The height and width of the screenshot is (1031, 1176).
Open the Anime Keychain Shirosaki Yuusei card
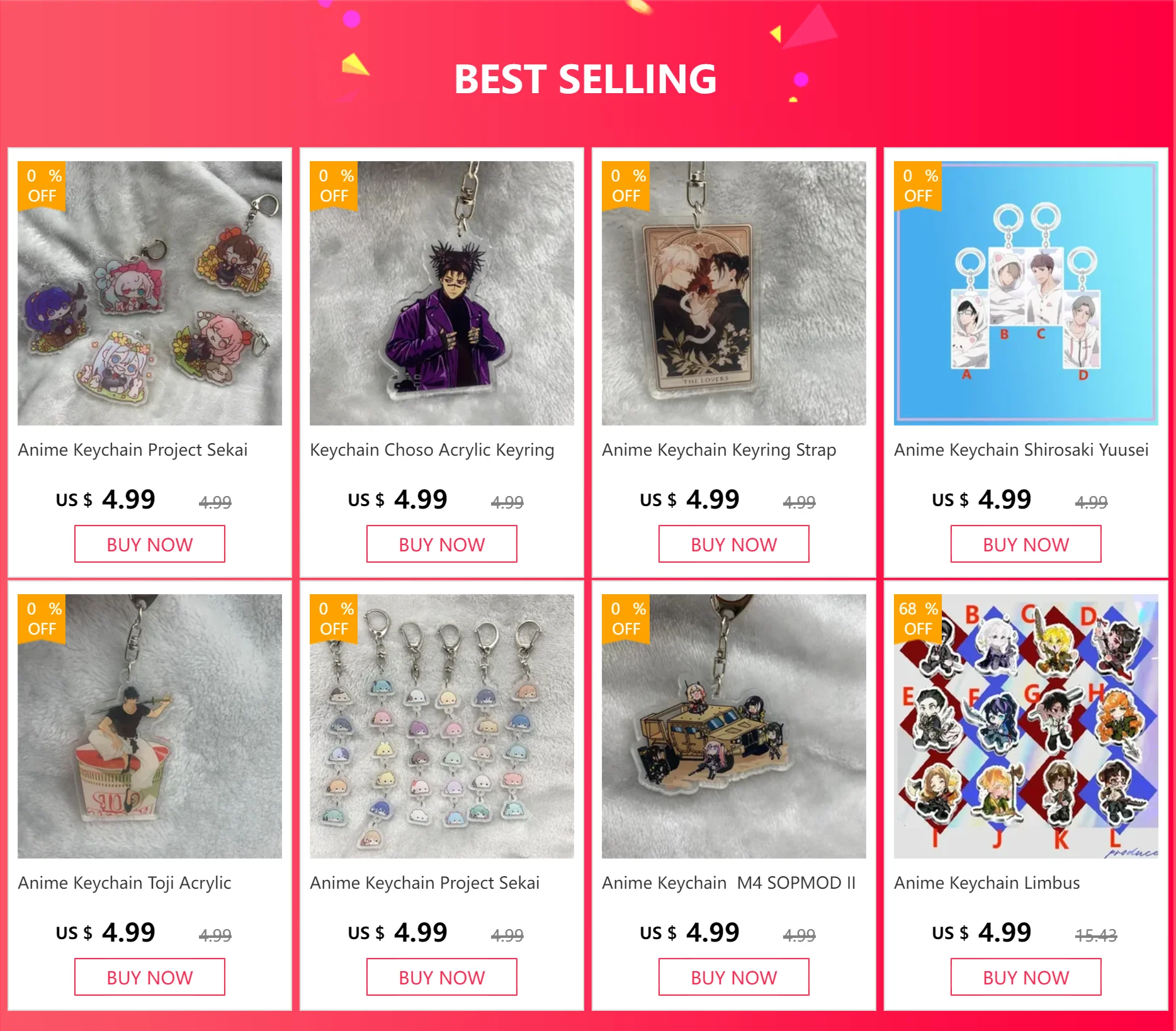(1026, 293)
